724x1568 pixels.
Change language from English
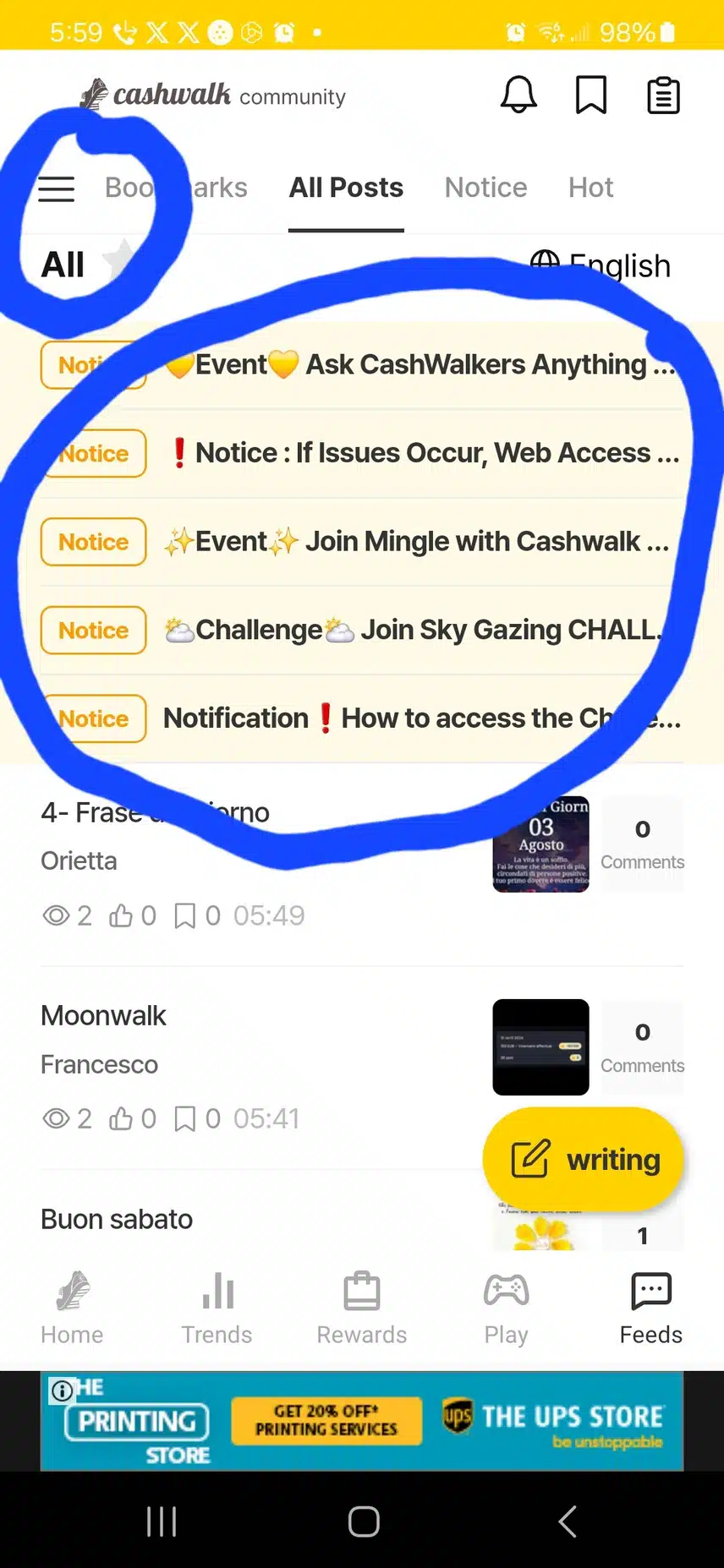(x=601, y=265)
